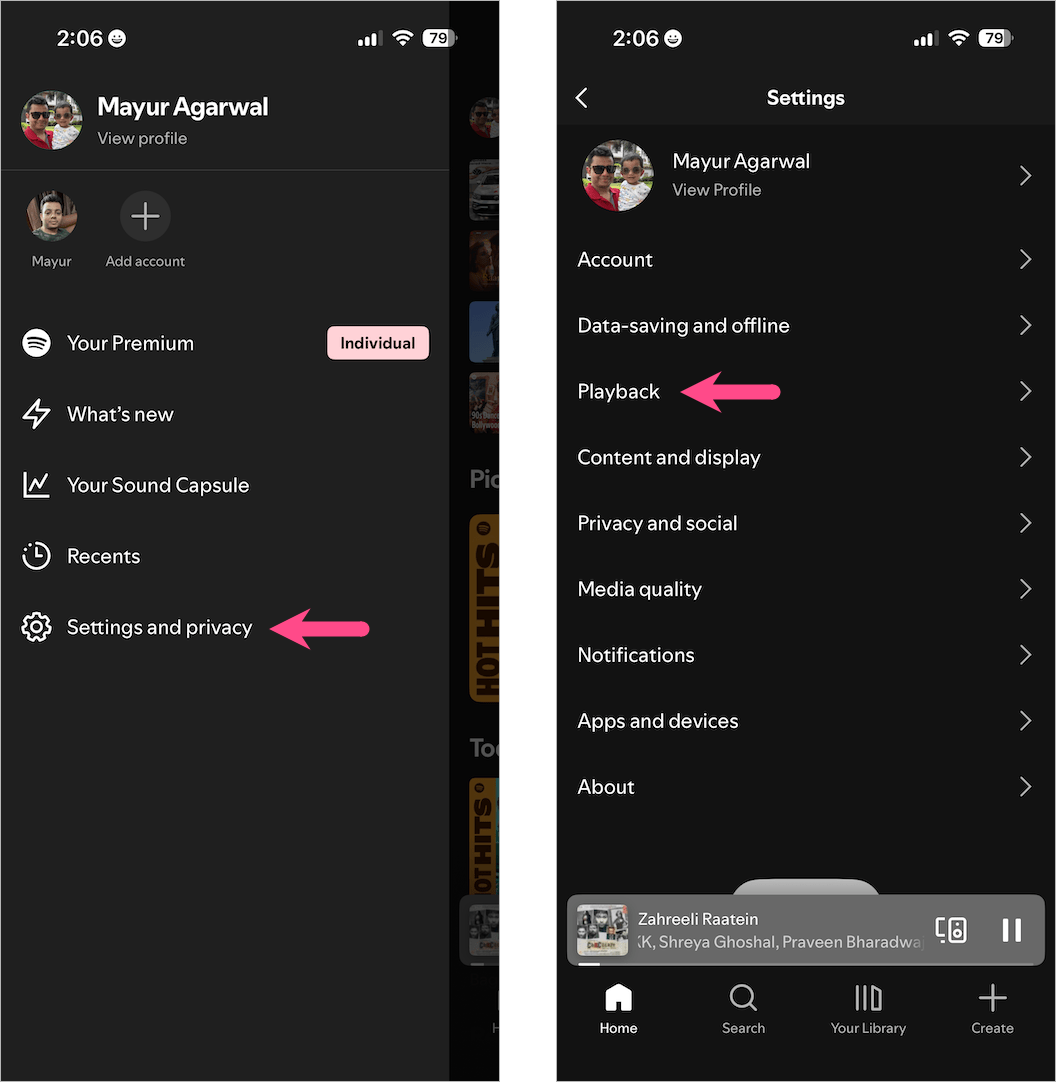The image size is (1056, 1082).
Task: Open the About row
Action: click(606, 788)
